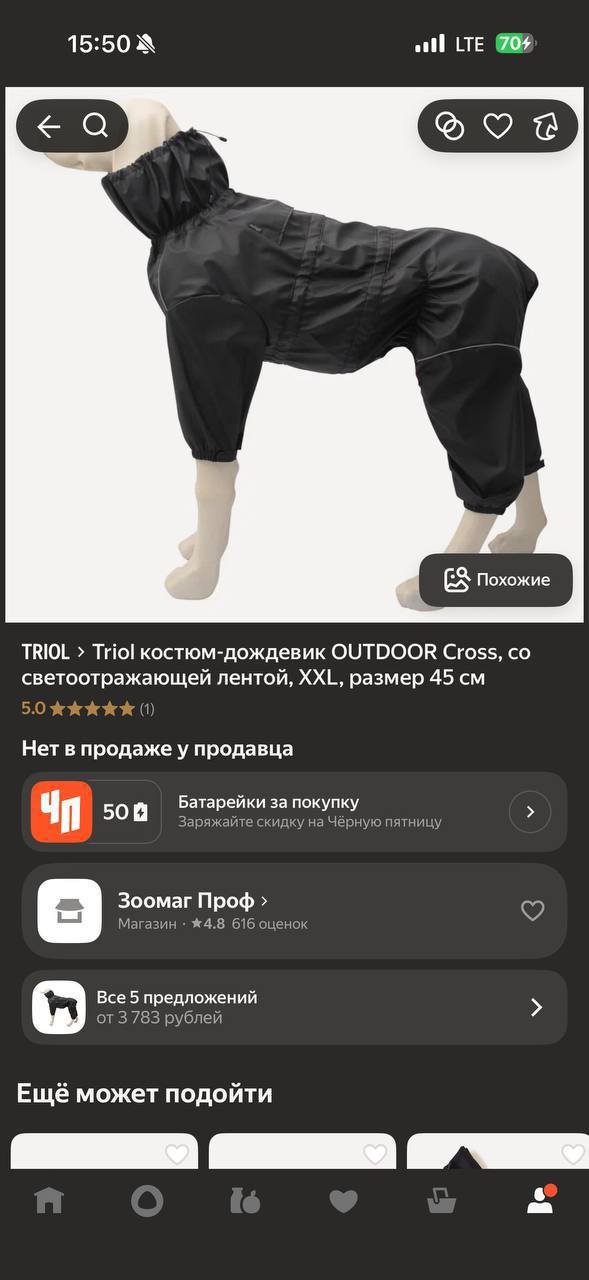Switch to the favorites heart tab
Screen dimensions: 589x1280
coord(343,1201)
